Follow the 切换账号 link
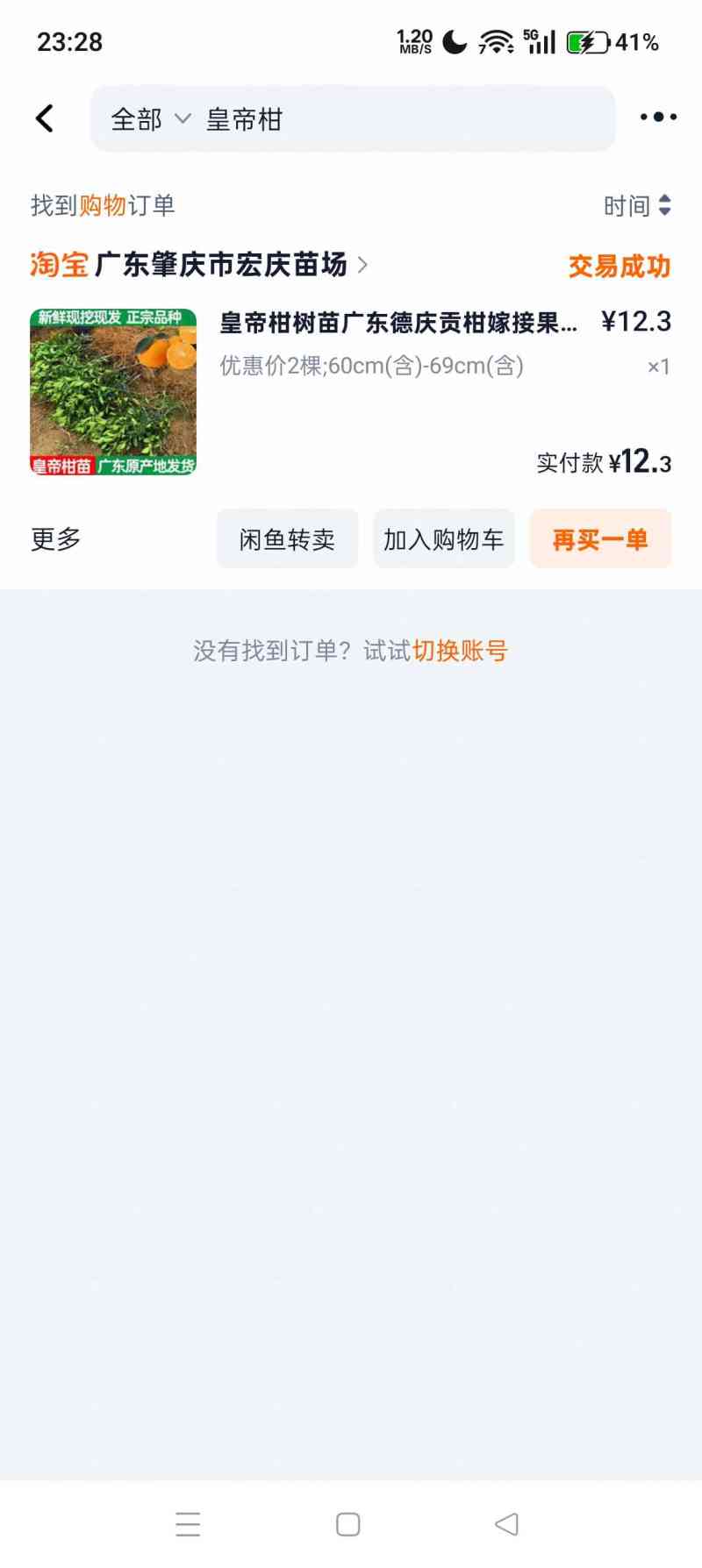This screenshot has height=1568, width=702. coord(460,651)
